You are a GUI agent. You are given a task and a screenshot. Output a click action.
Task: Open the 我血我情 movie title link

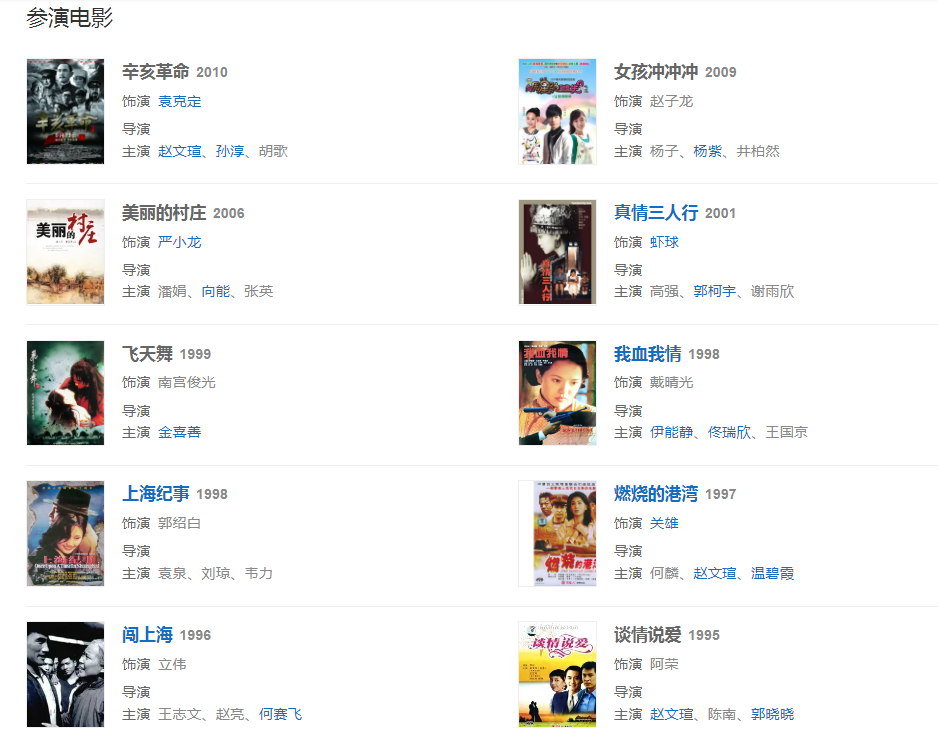point(647,354)
